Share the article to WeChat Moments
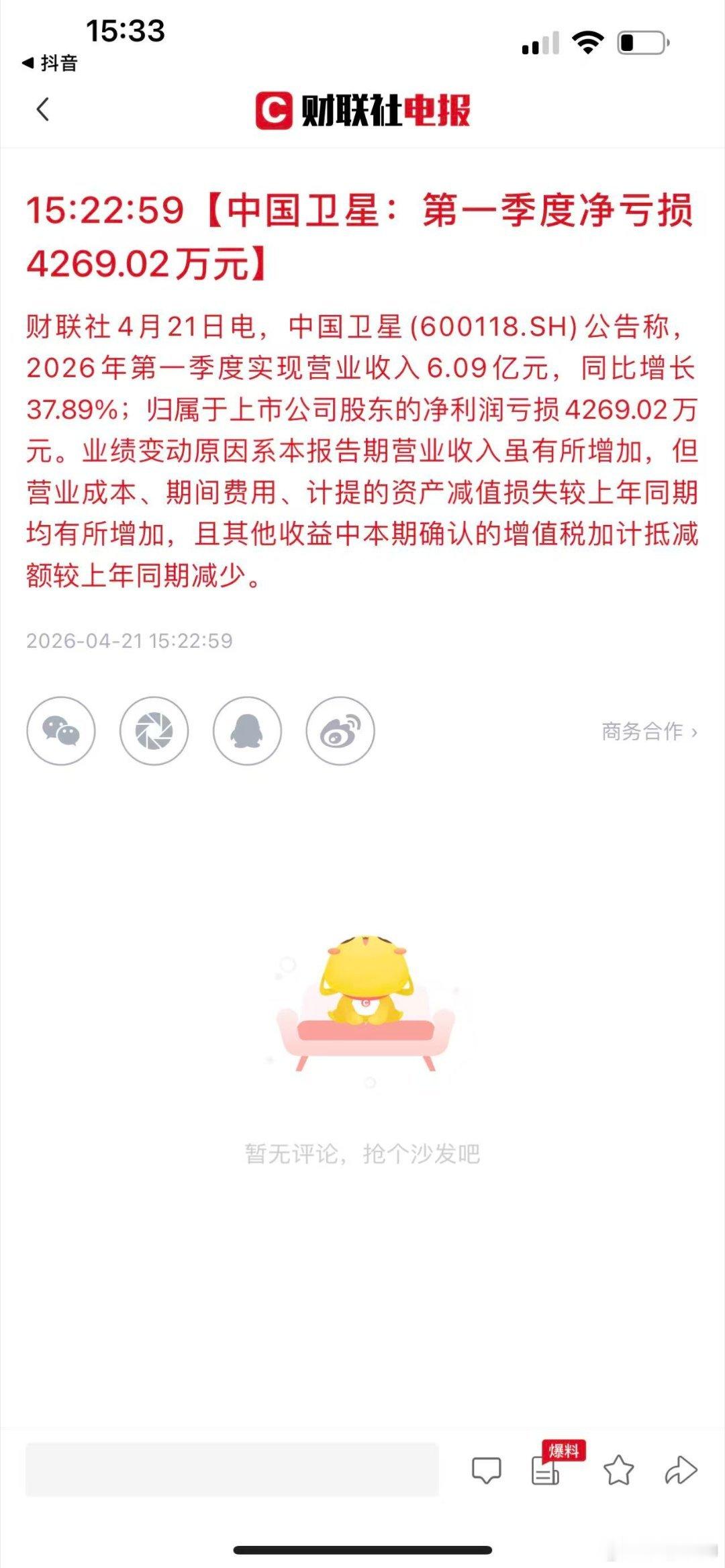 154,732
